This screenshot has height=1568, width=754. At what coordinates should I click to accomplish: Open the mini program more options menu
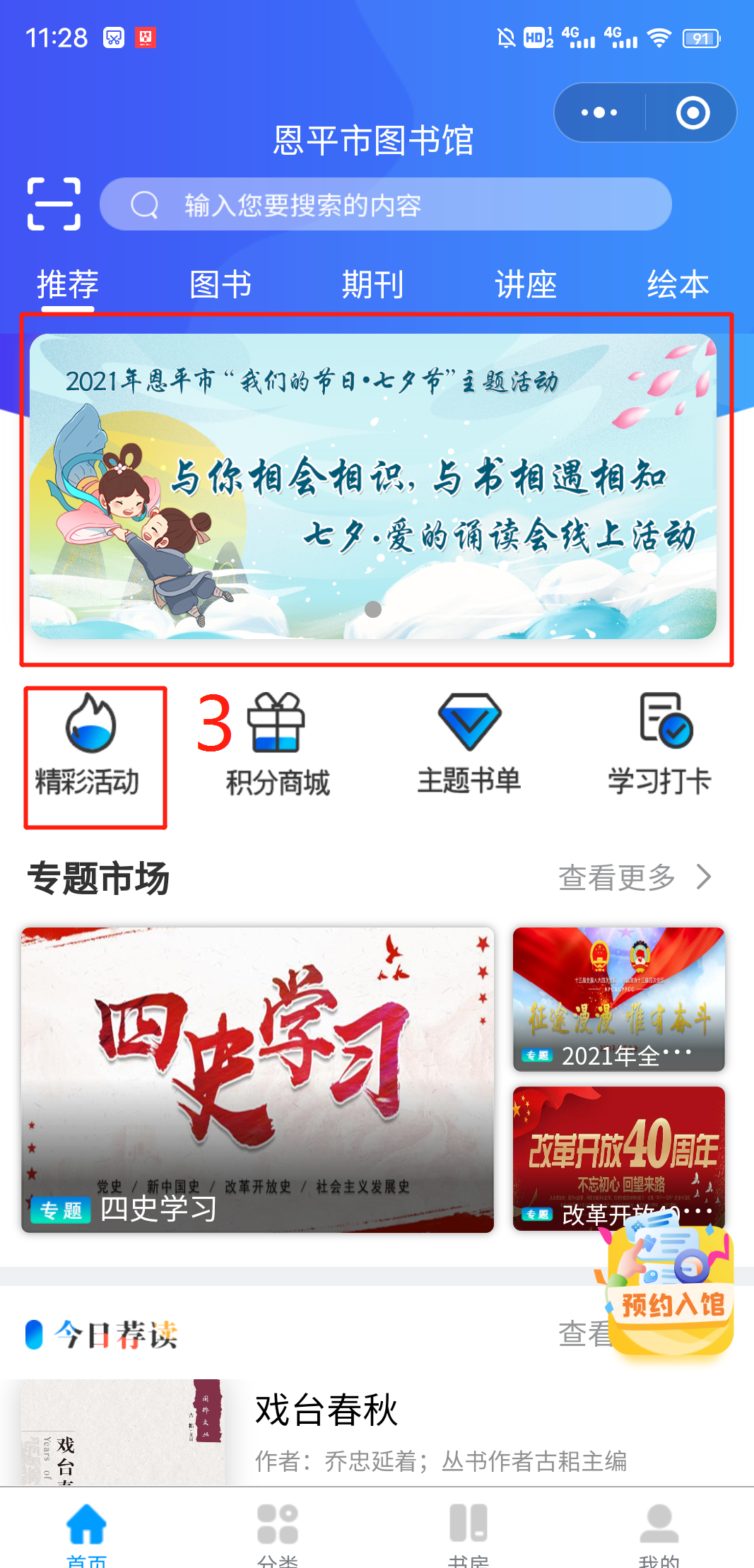pyautogui.click(x=599, y=112)
